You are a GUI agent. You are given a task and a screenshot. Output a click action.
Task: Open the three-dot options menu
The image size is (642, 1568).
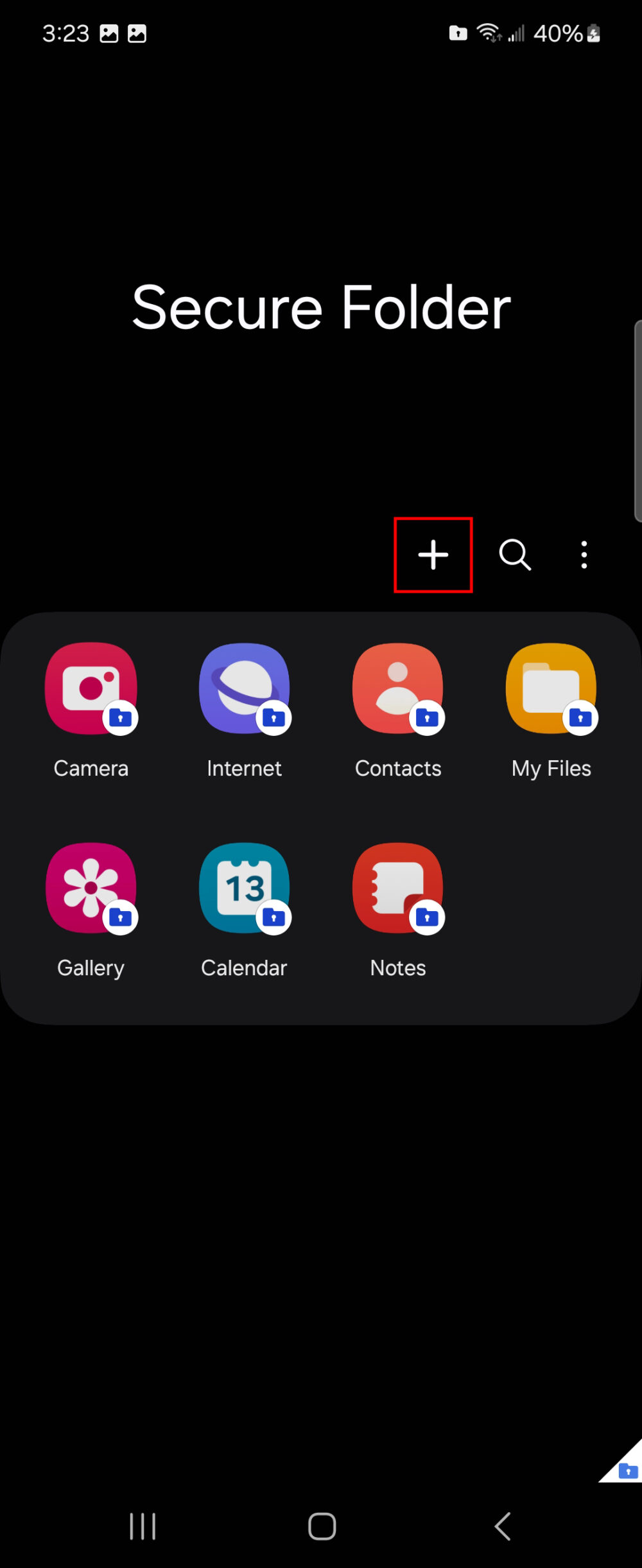pyautogui.click(x=584, y=555)
